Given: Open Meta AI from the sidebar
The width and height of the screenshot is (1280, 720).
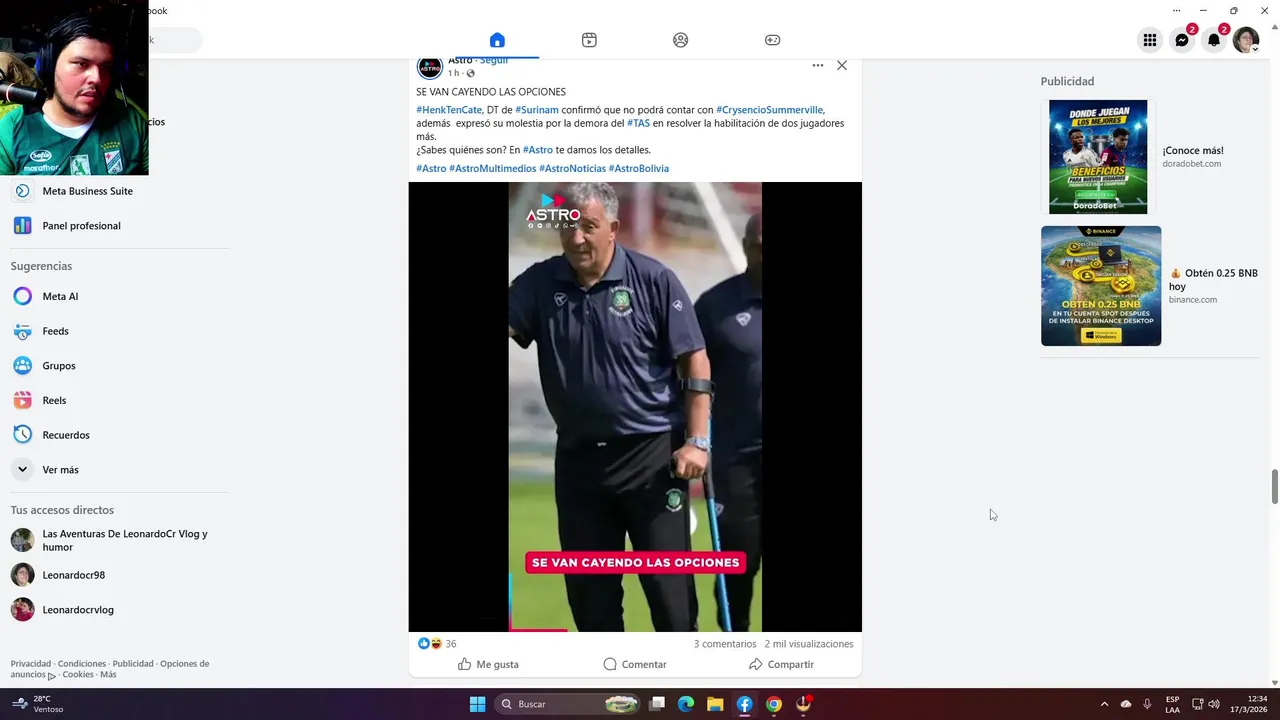Looking at the screenshot, I should (x=60, y=297).
